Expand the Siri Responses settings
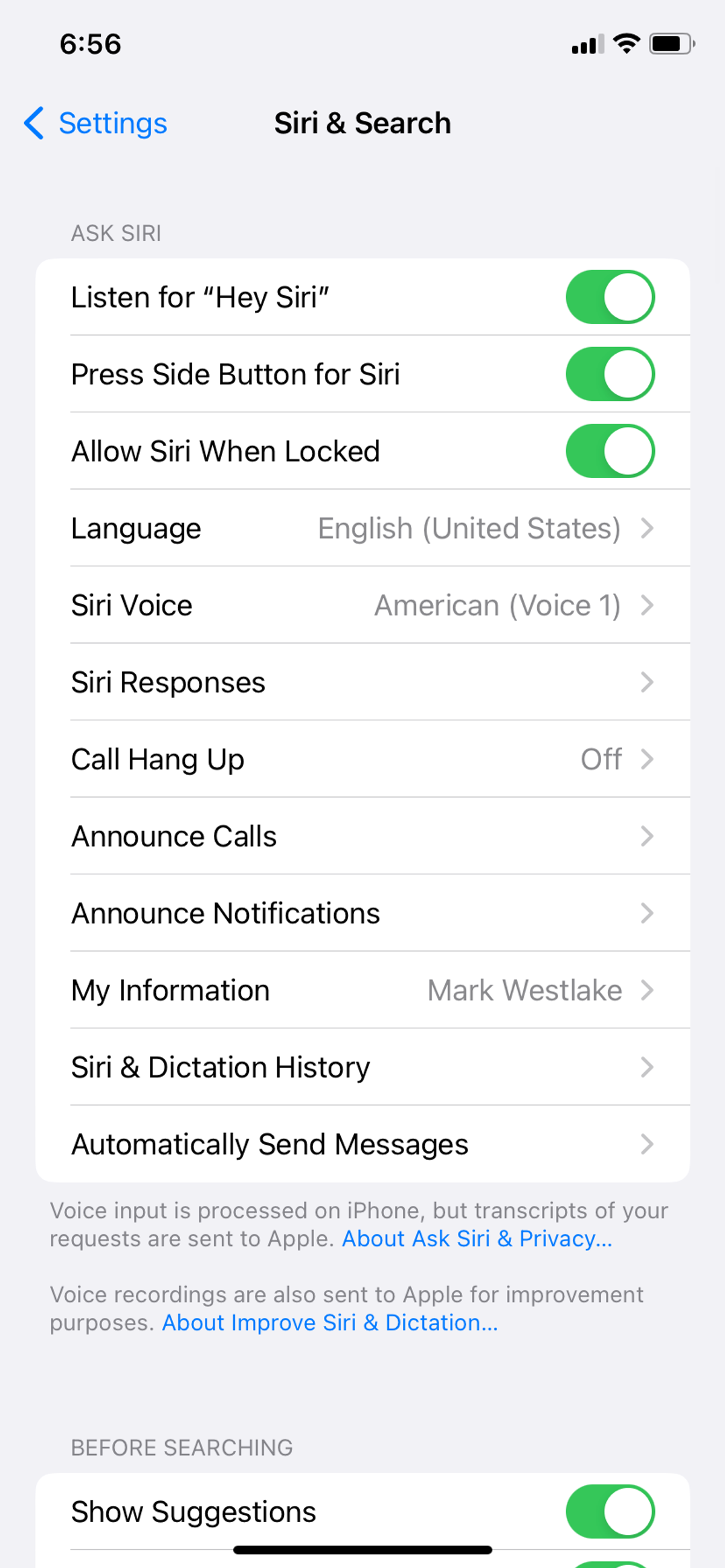 point(362,682)
